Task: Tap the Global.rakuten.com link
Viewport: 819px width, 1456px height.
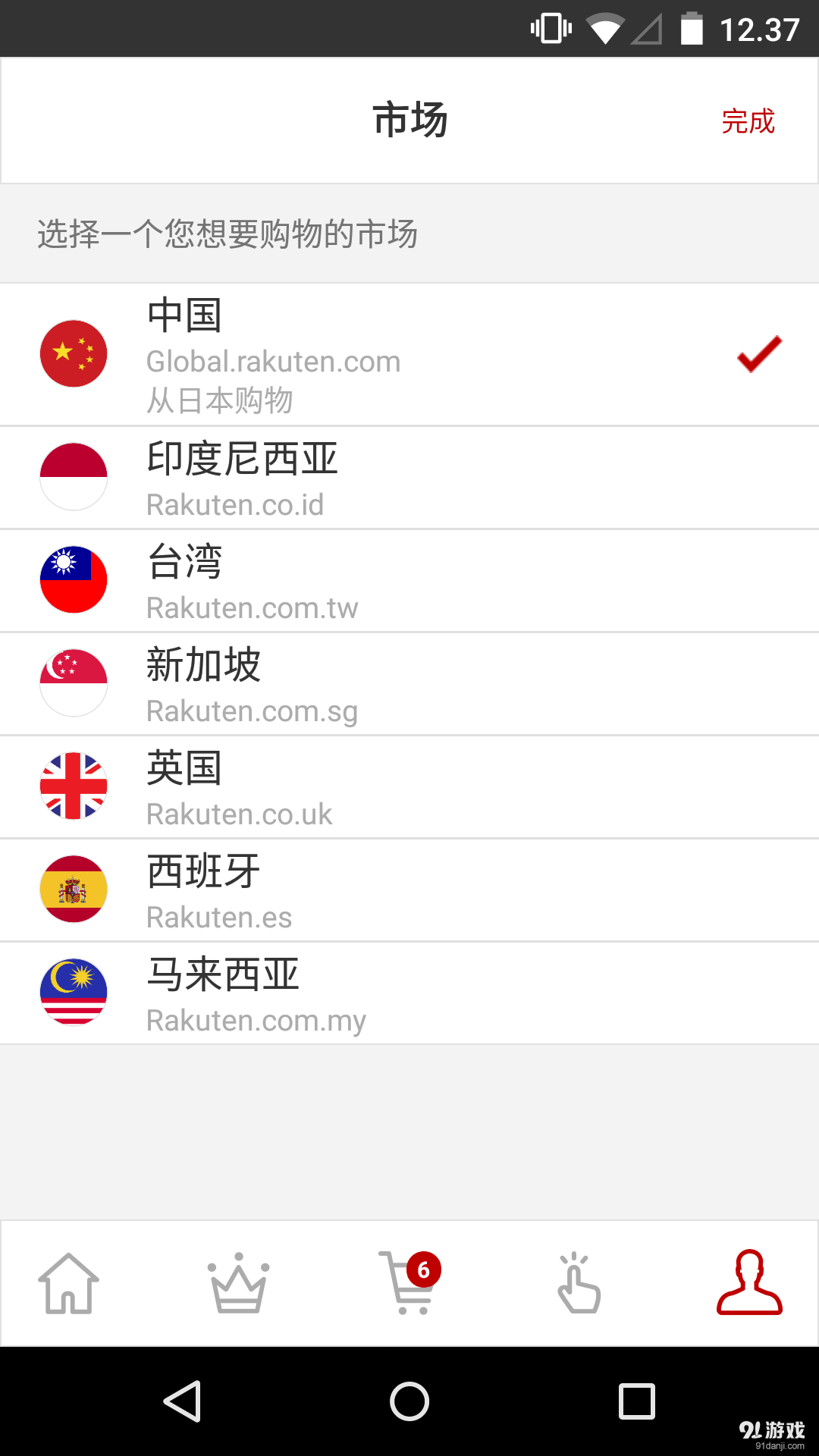Action: (x=273, y=361)
